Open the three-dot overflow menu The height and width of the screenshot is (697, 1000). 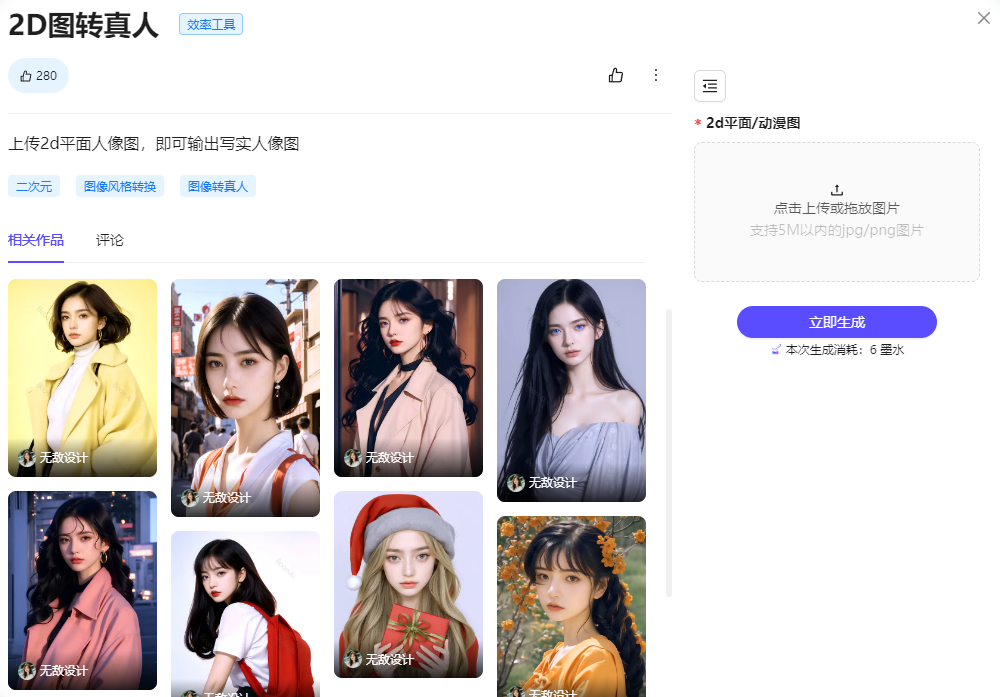(x=656, y=75)
